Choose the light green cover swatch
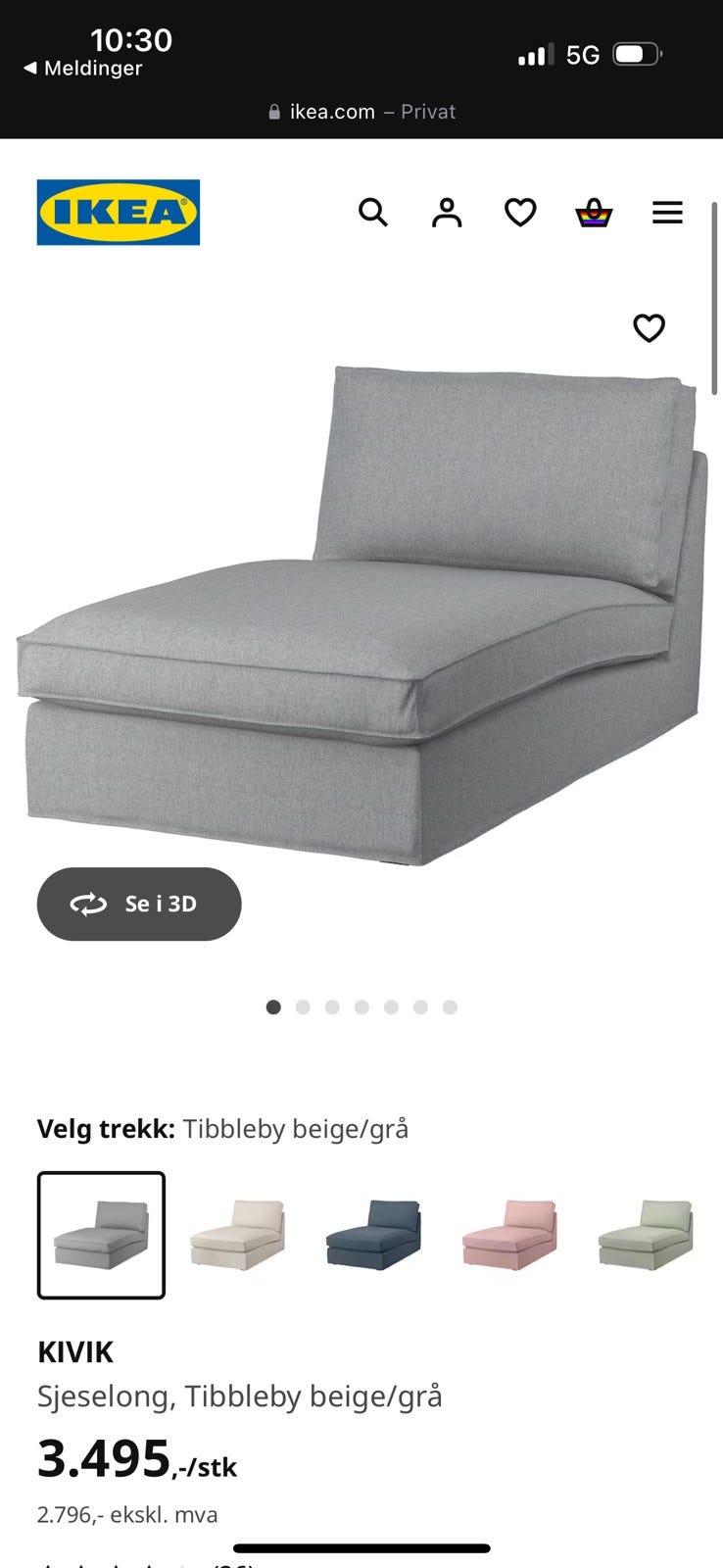 coord(646,1235)
